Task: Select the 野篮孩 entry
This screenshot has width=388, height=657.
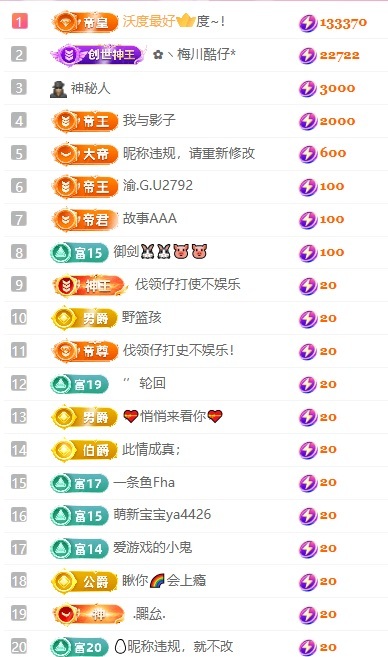Action: pyautogui.click(x=194, y=318)
